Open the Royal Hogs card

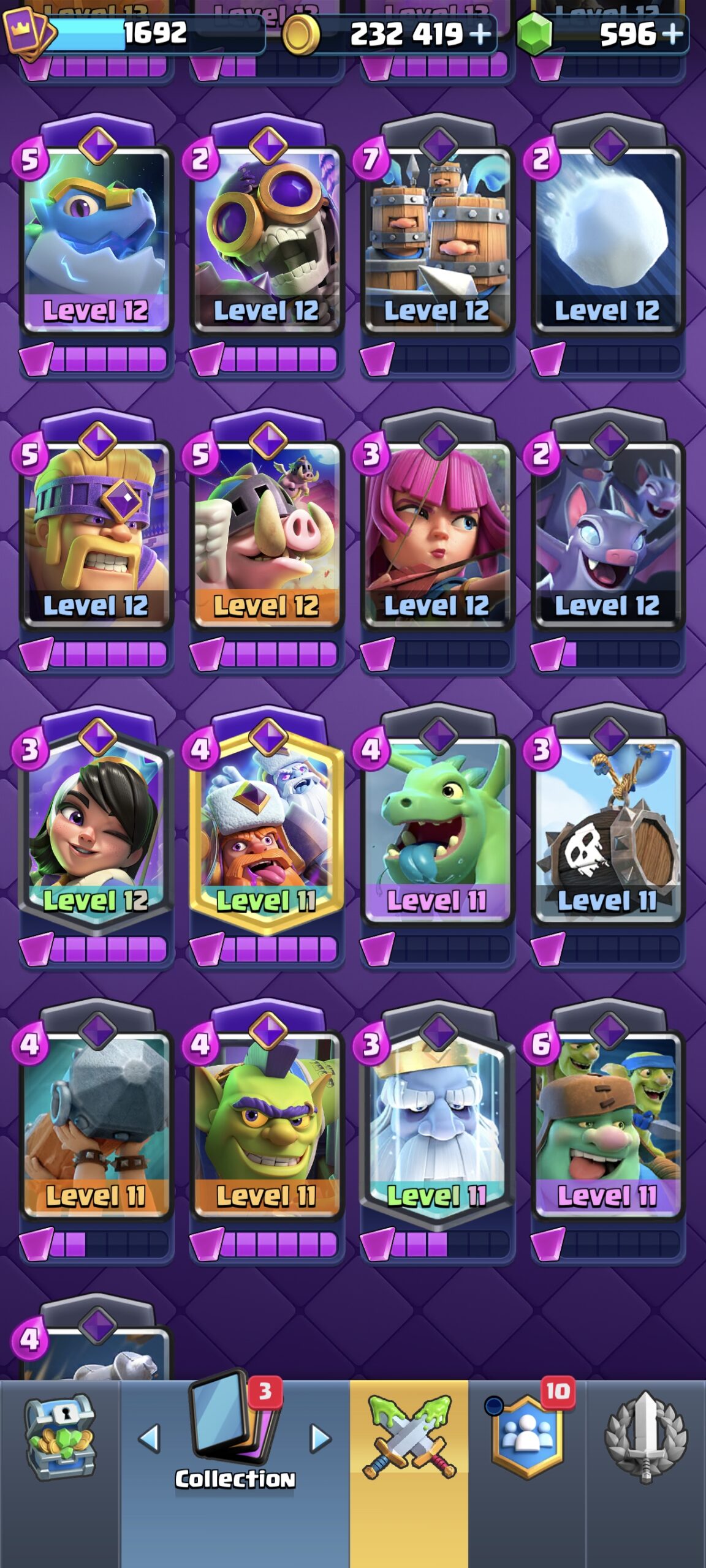[267, 533]
